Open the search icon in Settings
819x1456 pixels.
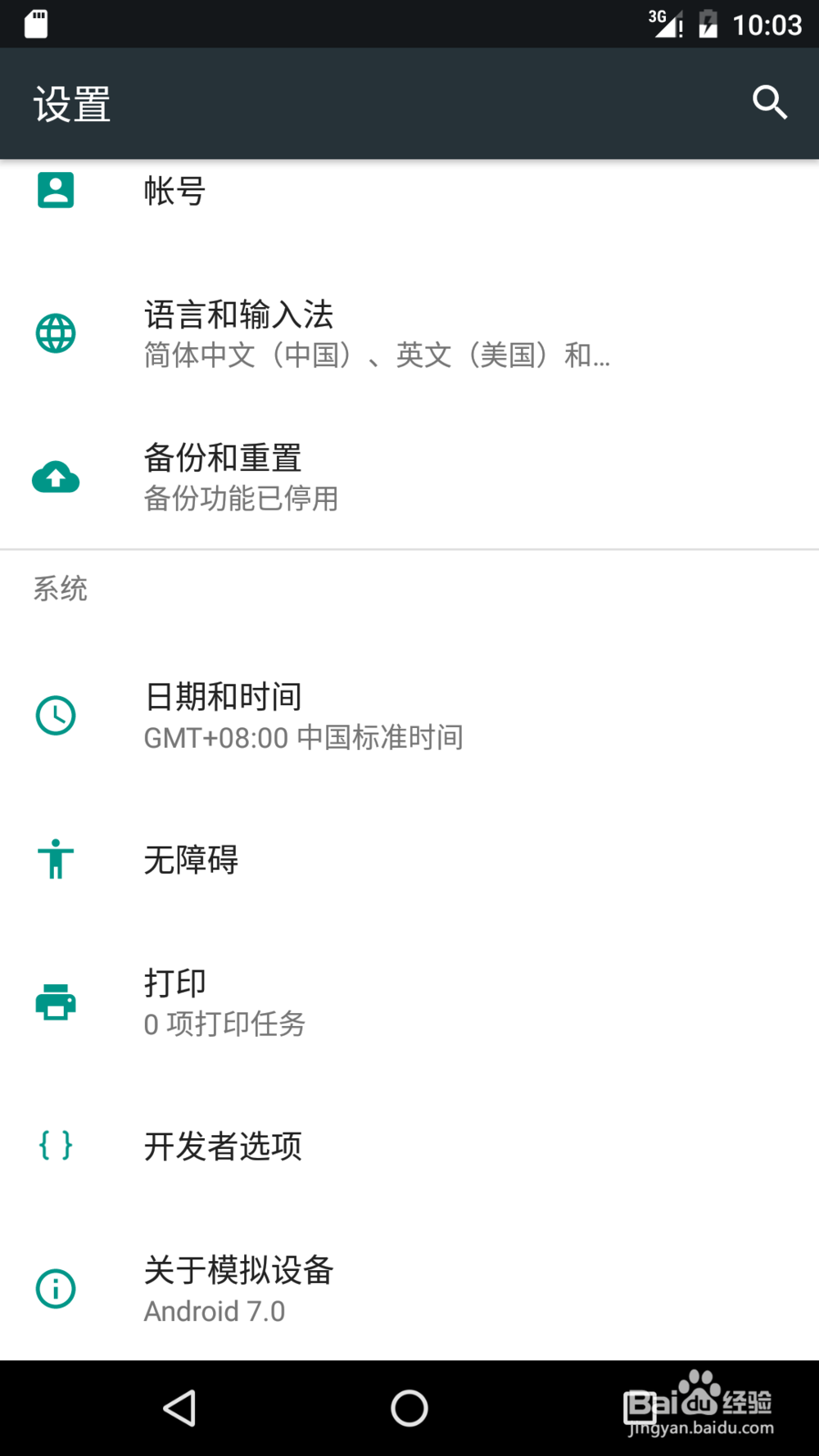pyautogui.click(x=770, y=102)
